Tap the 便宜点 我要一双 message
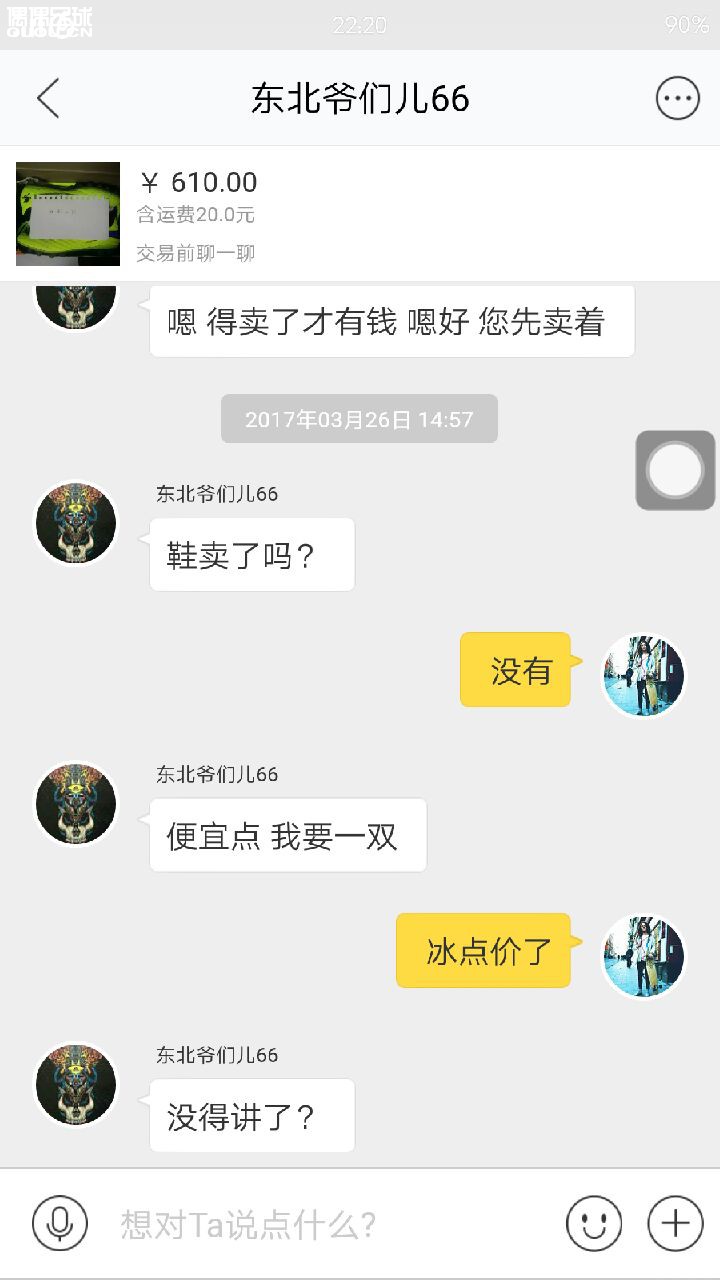This screenshot has width=720, height=1280. pyautogui.click(x=287, y=835)
